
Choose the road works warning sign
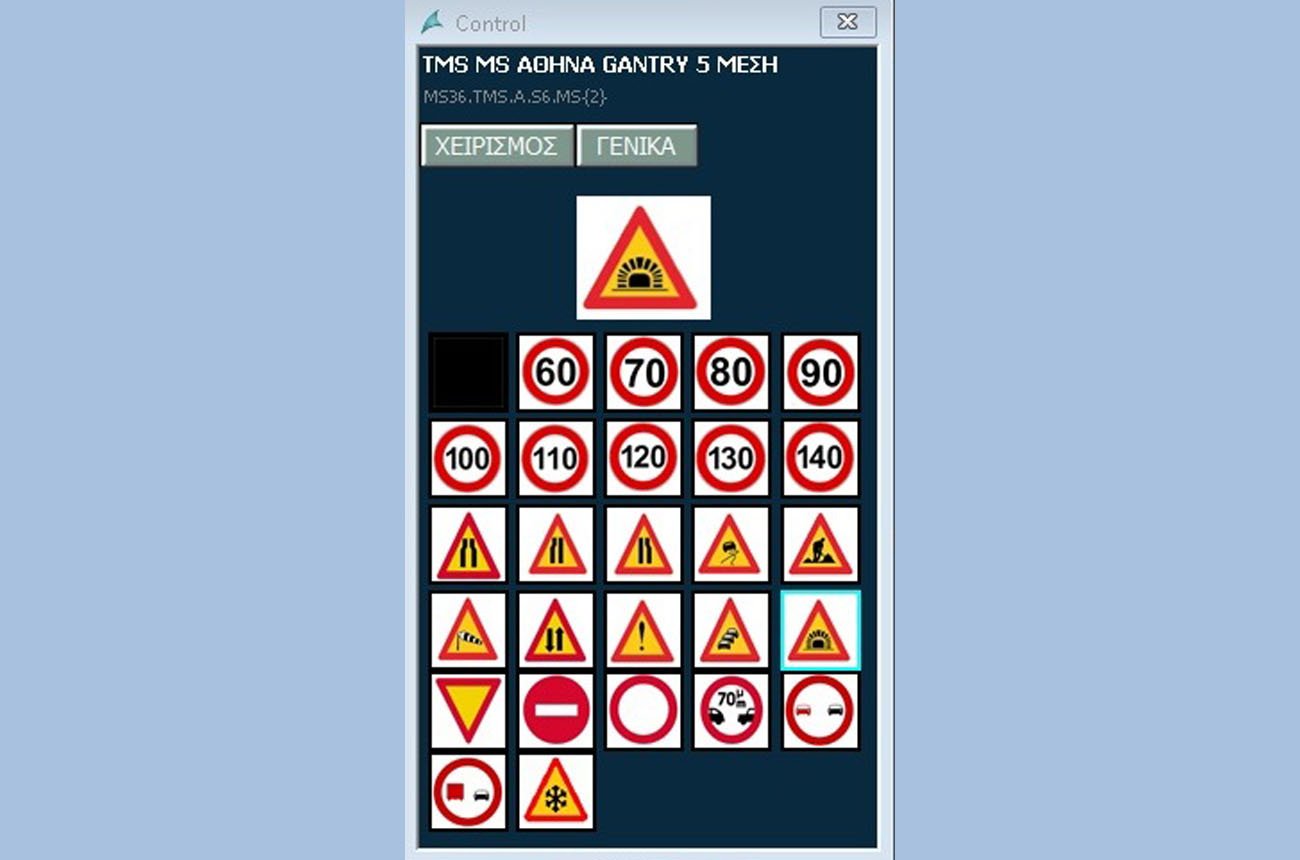pos(820,545)
